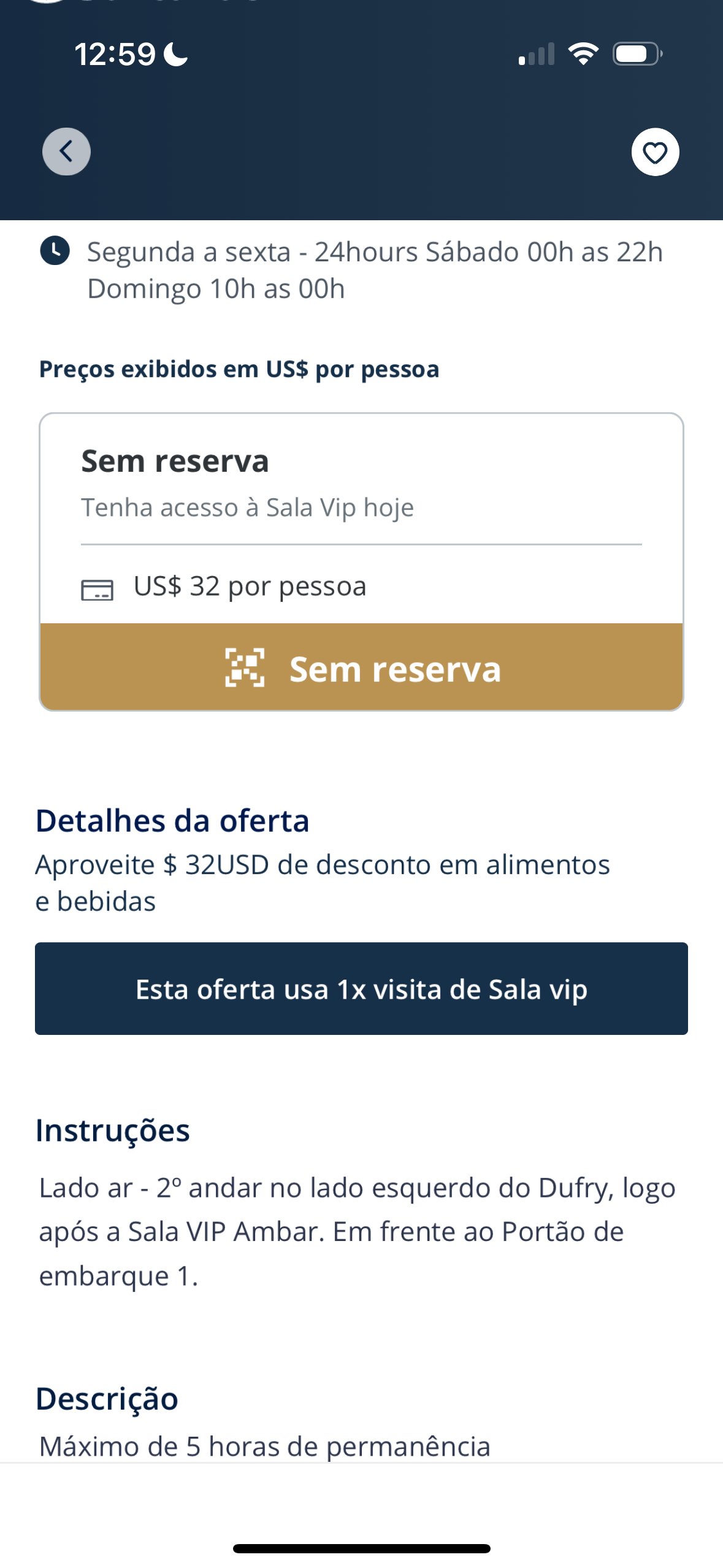
Task: Tap Esta oferta usa 1x visita banner
Action: point(361,988)
